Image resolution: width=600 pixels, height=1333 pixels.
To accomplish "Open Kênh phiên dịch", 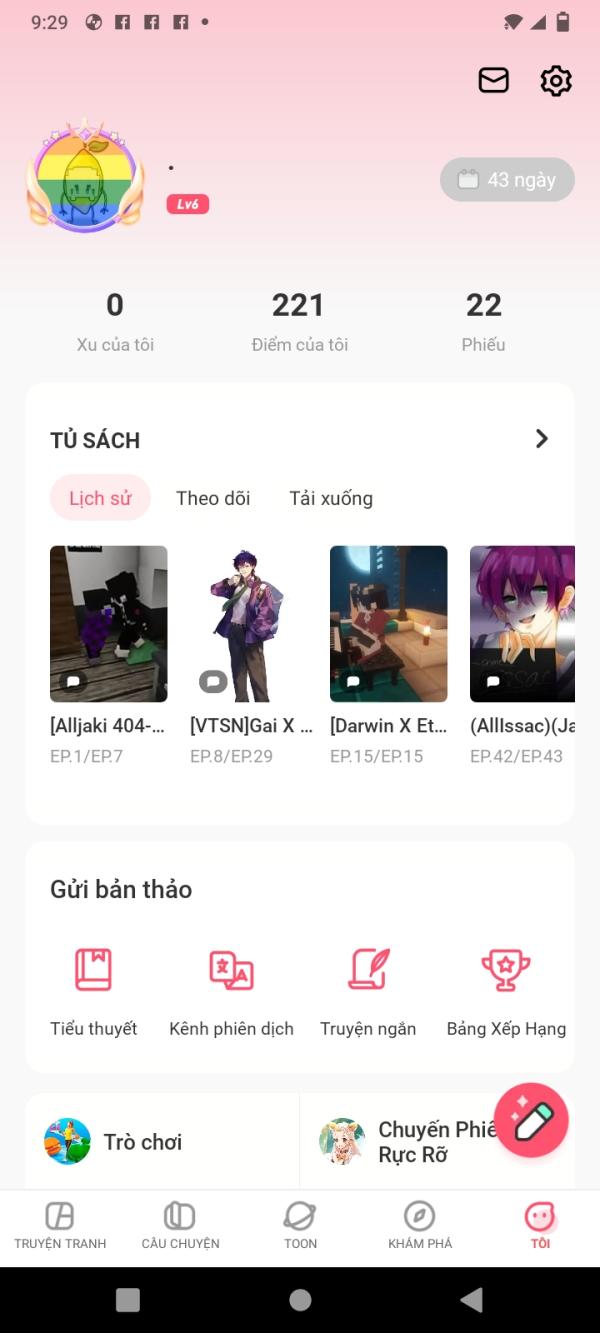I will point(232,991).
